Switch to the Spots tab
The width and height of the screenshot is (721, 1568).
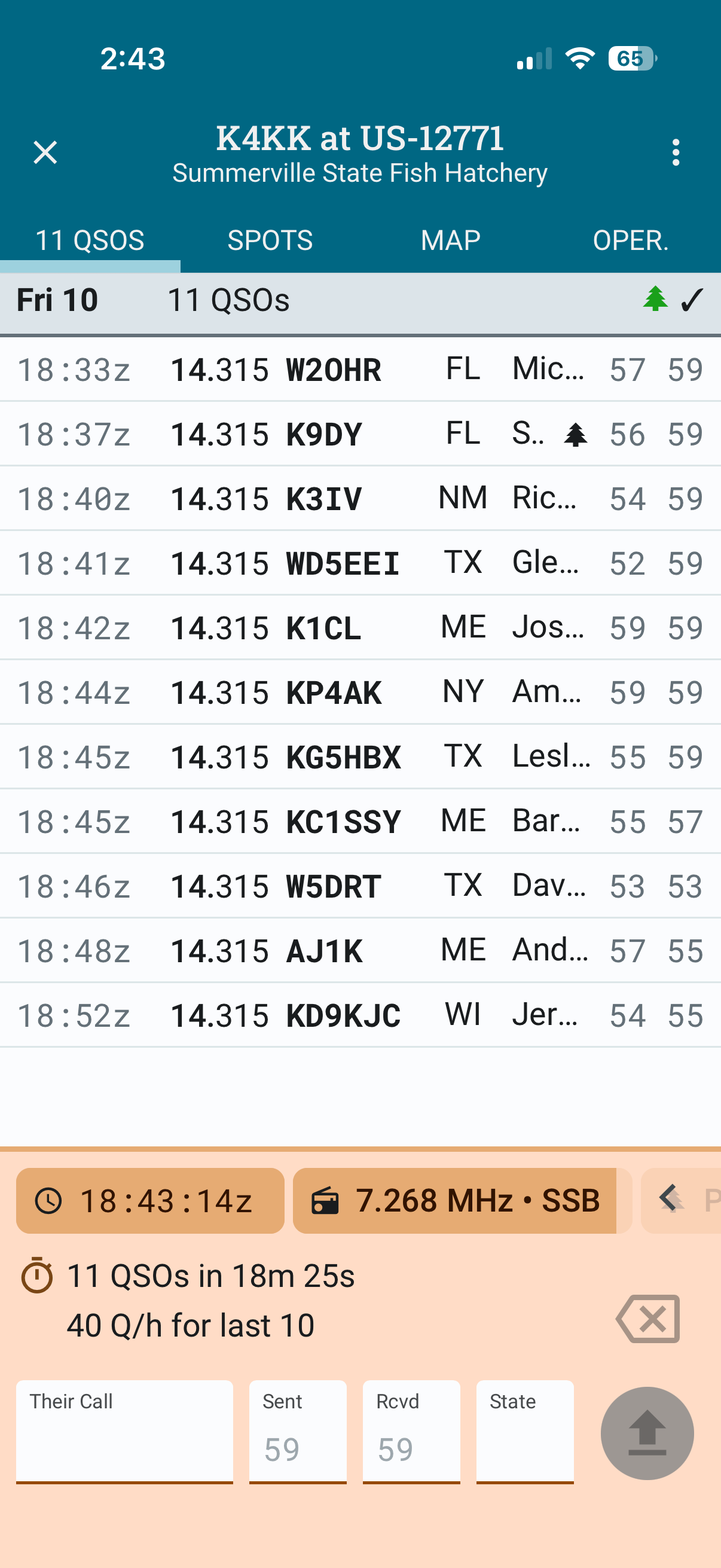[x=270, y=240]
